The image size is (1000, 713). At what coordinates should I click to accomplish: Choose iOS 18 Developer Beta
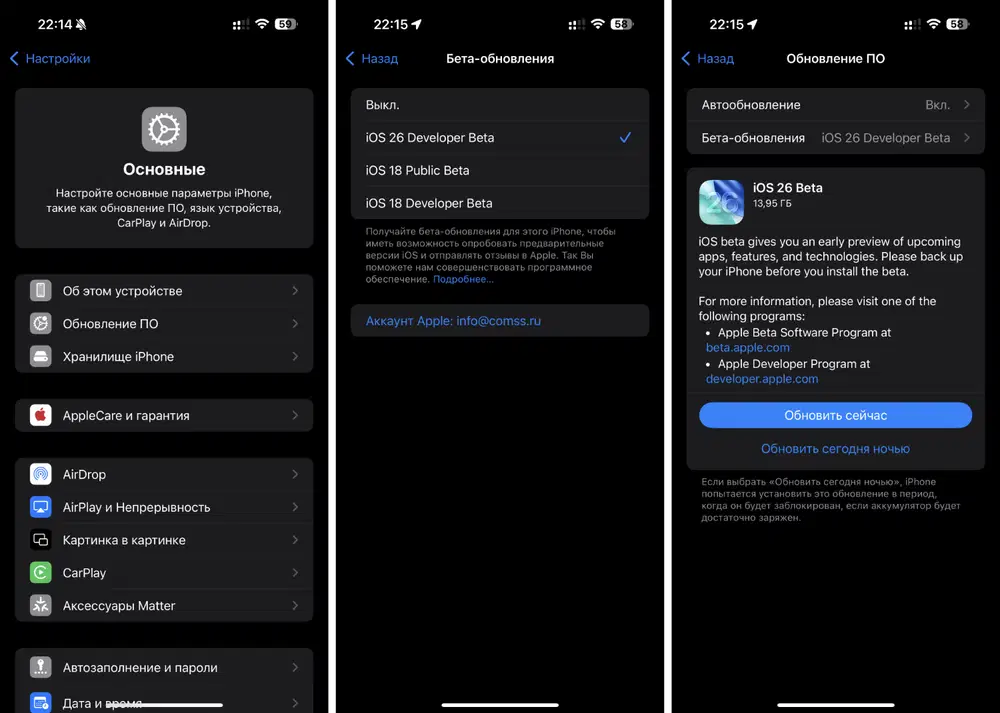point(499,203)
